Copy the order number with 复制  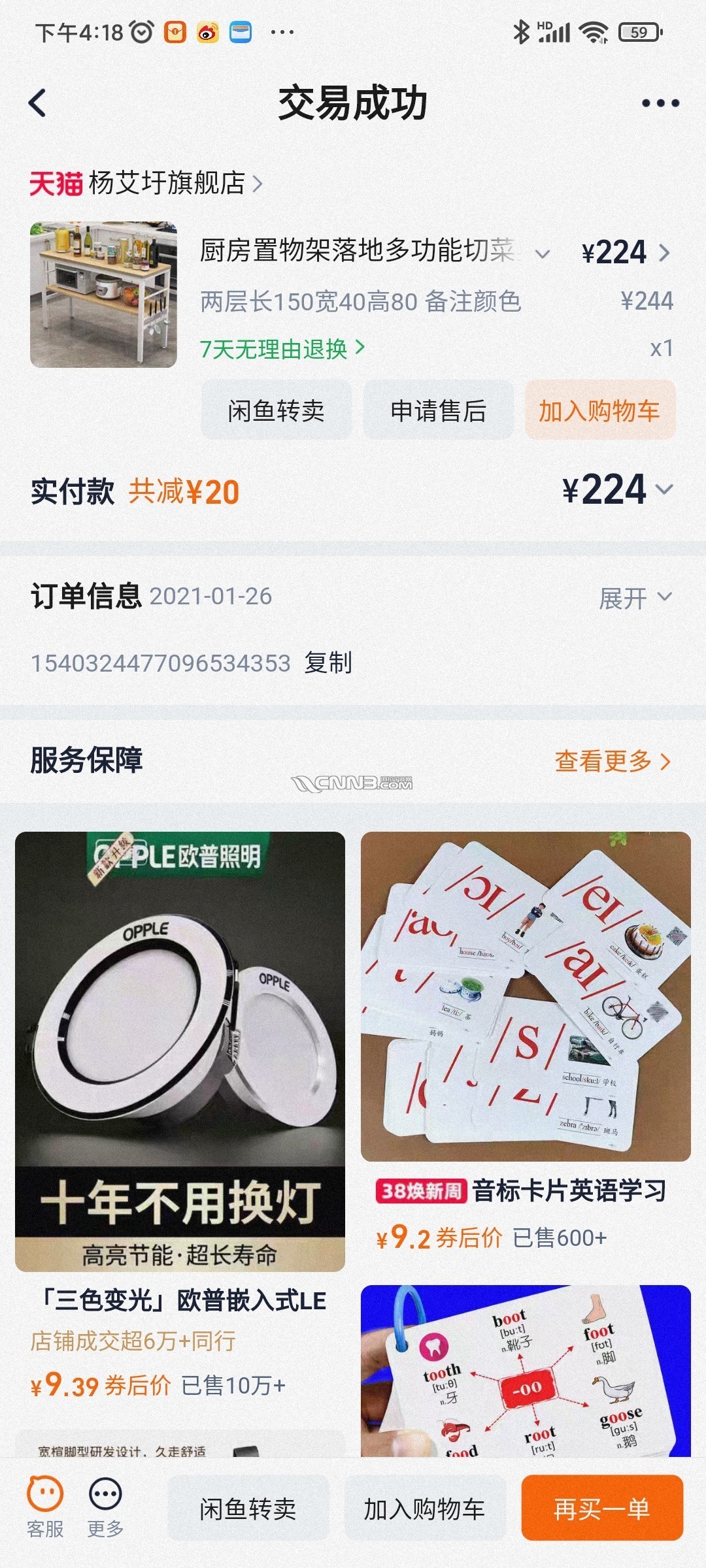point(328,663)
